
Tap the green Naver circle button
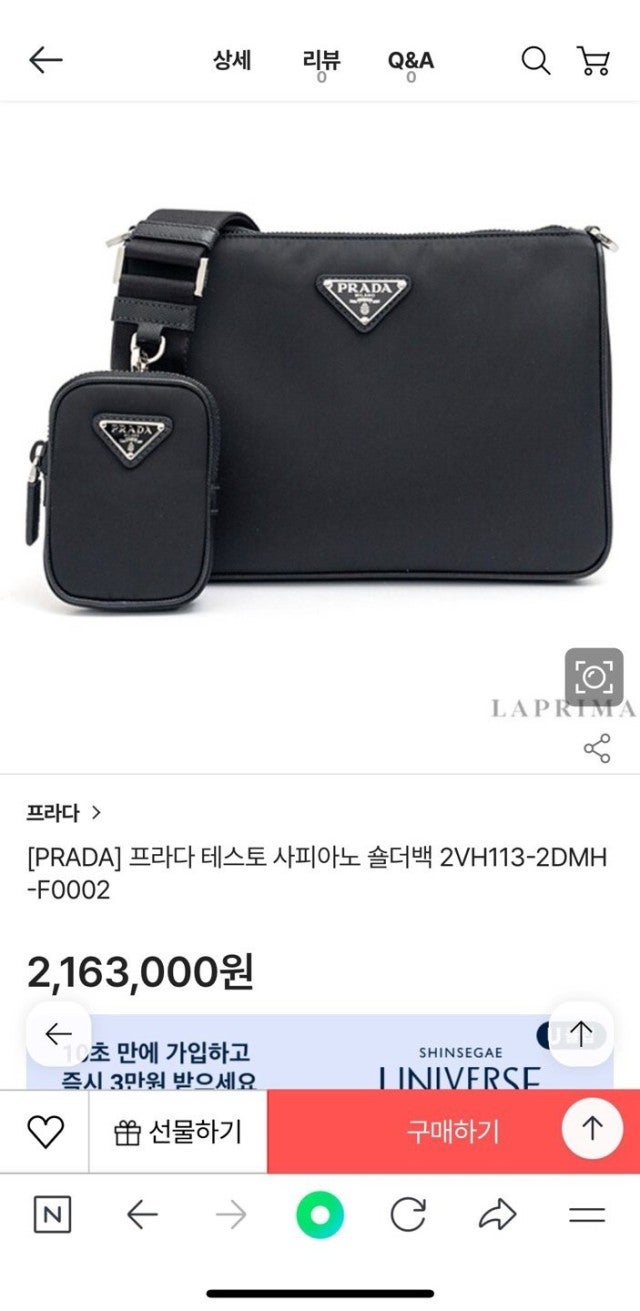[x=320, y=1215]
